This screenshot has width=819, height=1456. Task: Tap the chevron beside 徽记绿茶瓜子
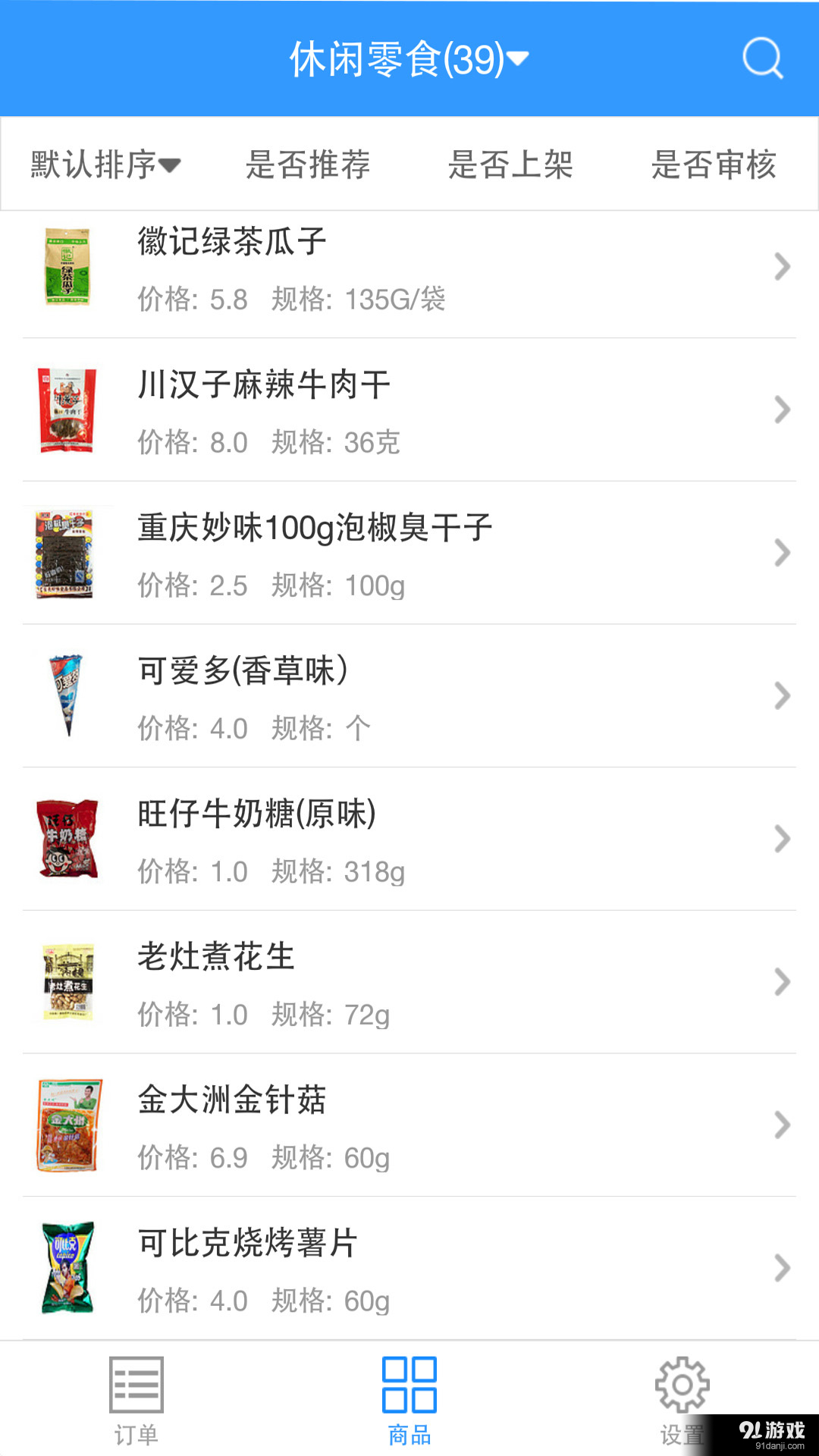[x=783, y=267]
